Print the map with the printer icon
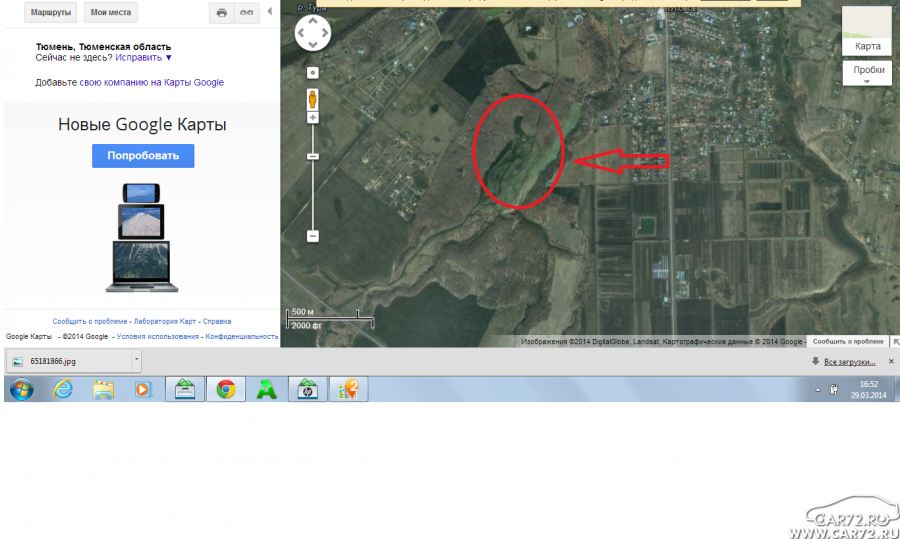This screenshot has height=539, width=900. click(x=222, y=13)
